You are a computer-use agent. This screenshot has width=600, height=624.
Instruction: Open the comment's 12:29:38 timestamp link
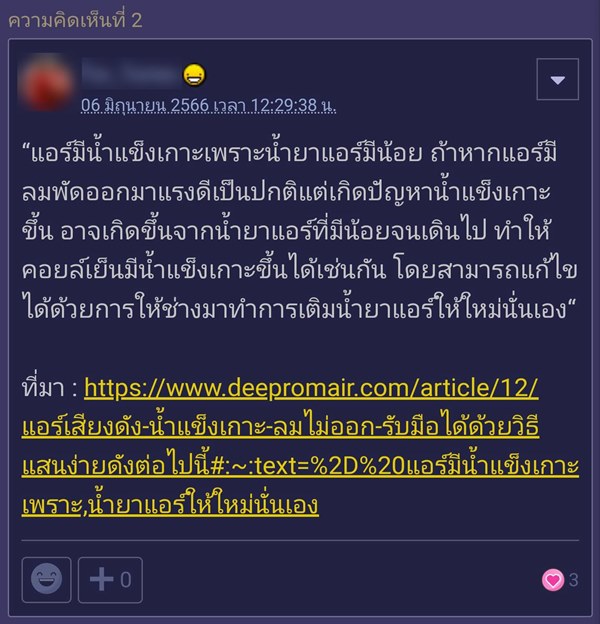[209, 104]
